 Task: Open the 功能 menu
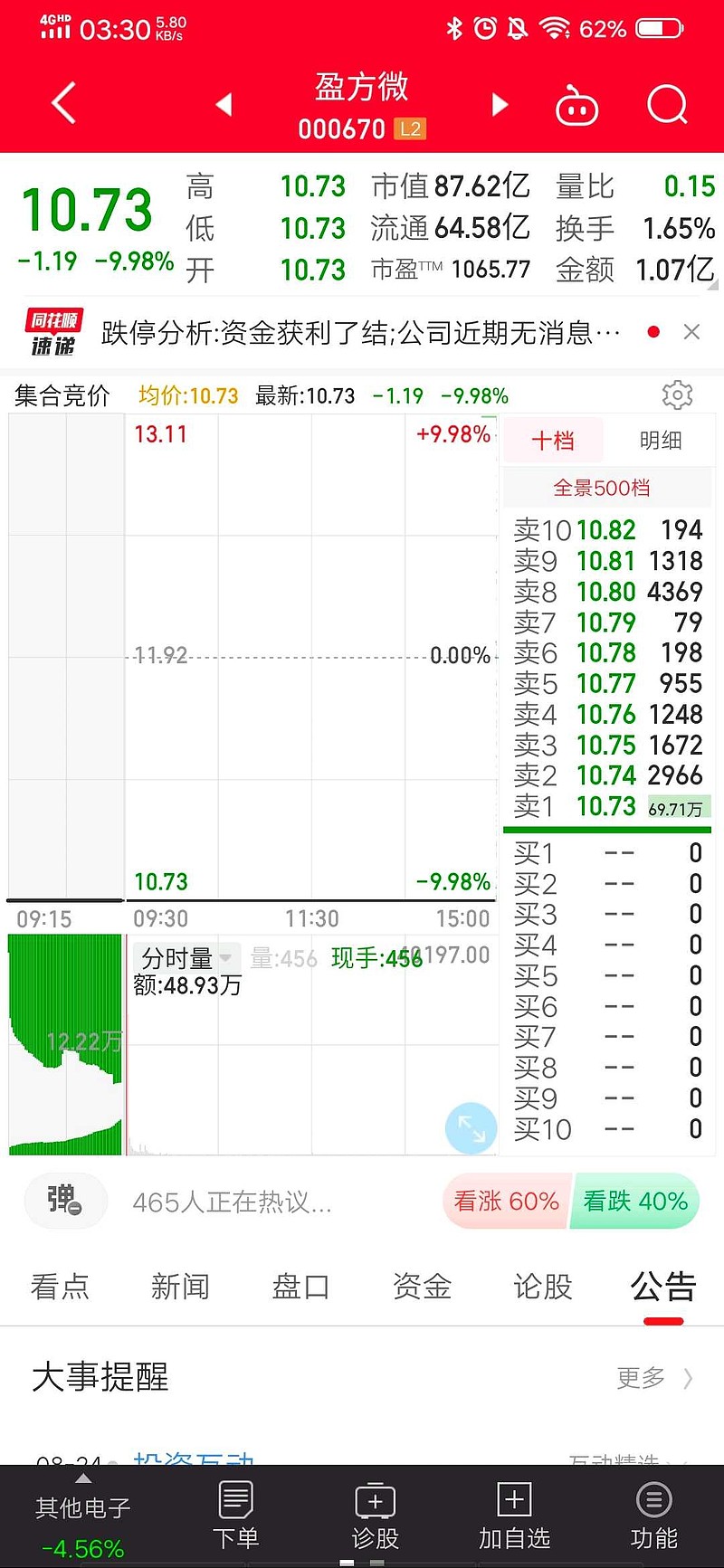point(653,1516)
